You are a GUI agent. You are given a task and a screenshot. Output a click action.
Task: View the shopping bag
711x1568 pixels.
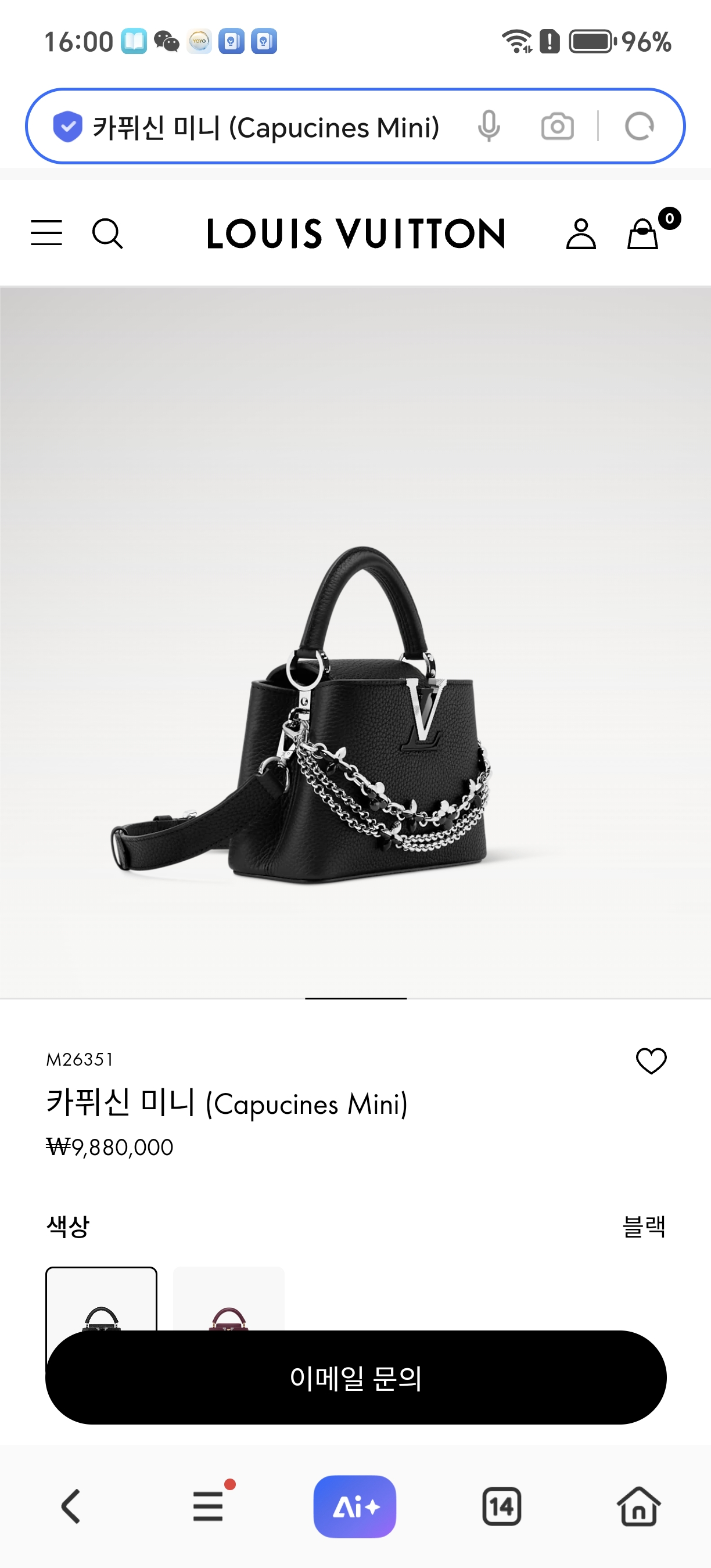pos(644,233)
